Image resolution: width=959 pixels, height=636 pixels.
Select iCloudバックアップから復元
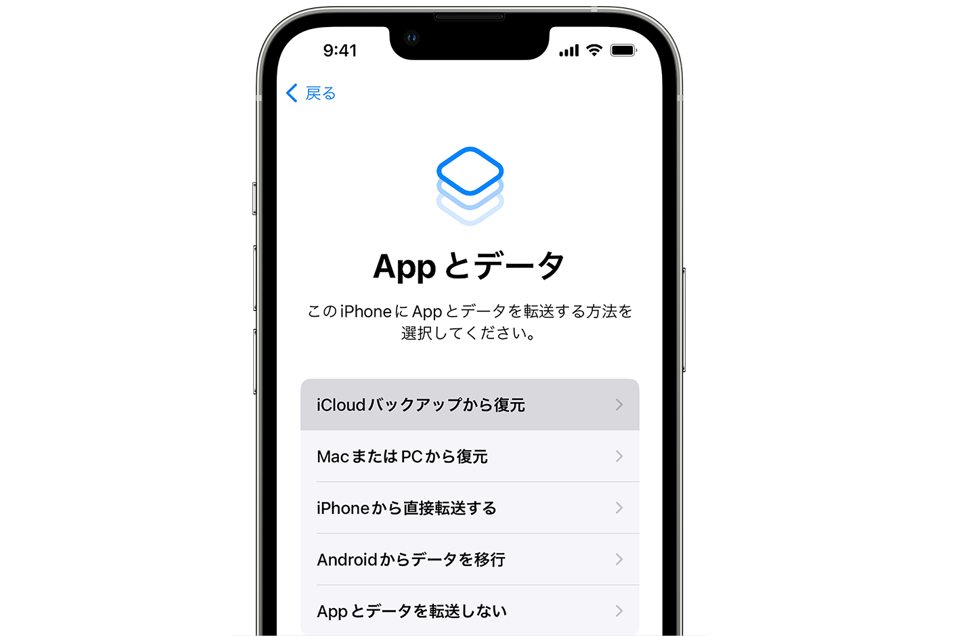tap(469, 405)
